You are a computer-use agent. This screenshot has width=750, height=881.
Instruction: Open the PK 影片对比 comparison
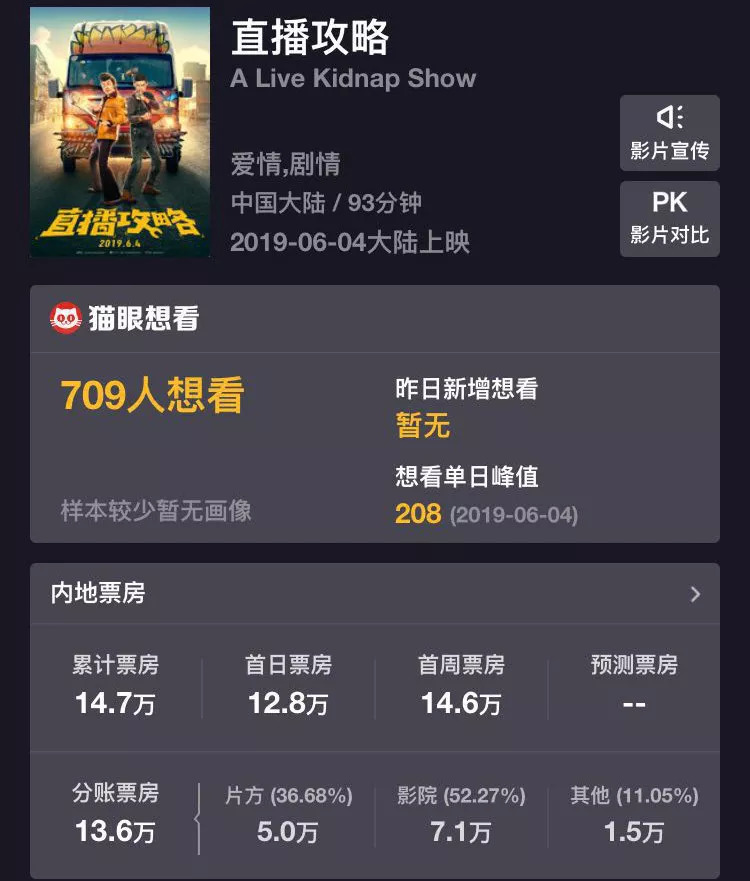click(x=669, y=218)
